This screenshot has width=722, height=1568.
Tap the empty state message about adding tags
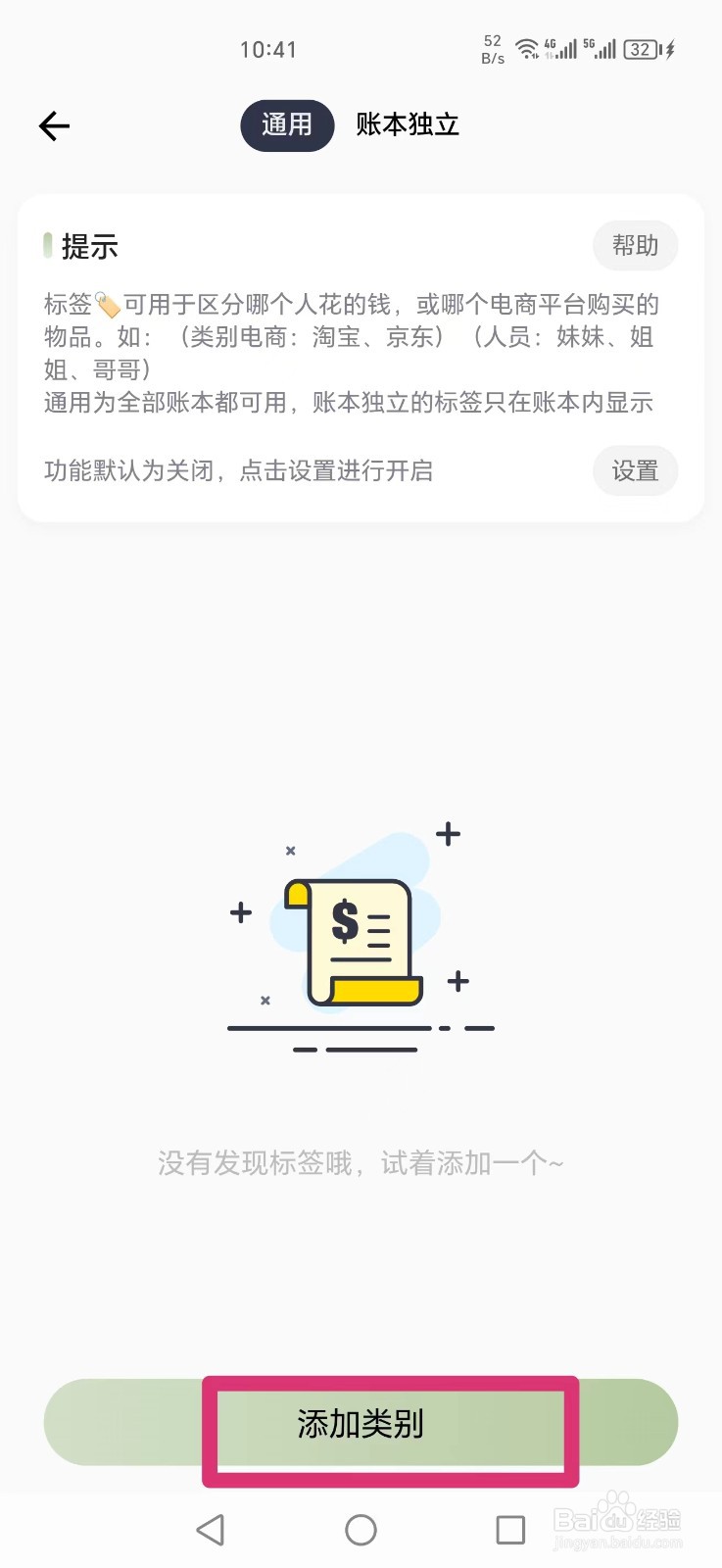(x=361, y=1162)
